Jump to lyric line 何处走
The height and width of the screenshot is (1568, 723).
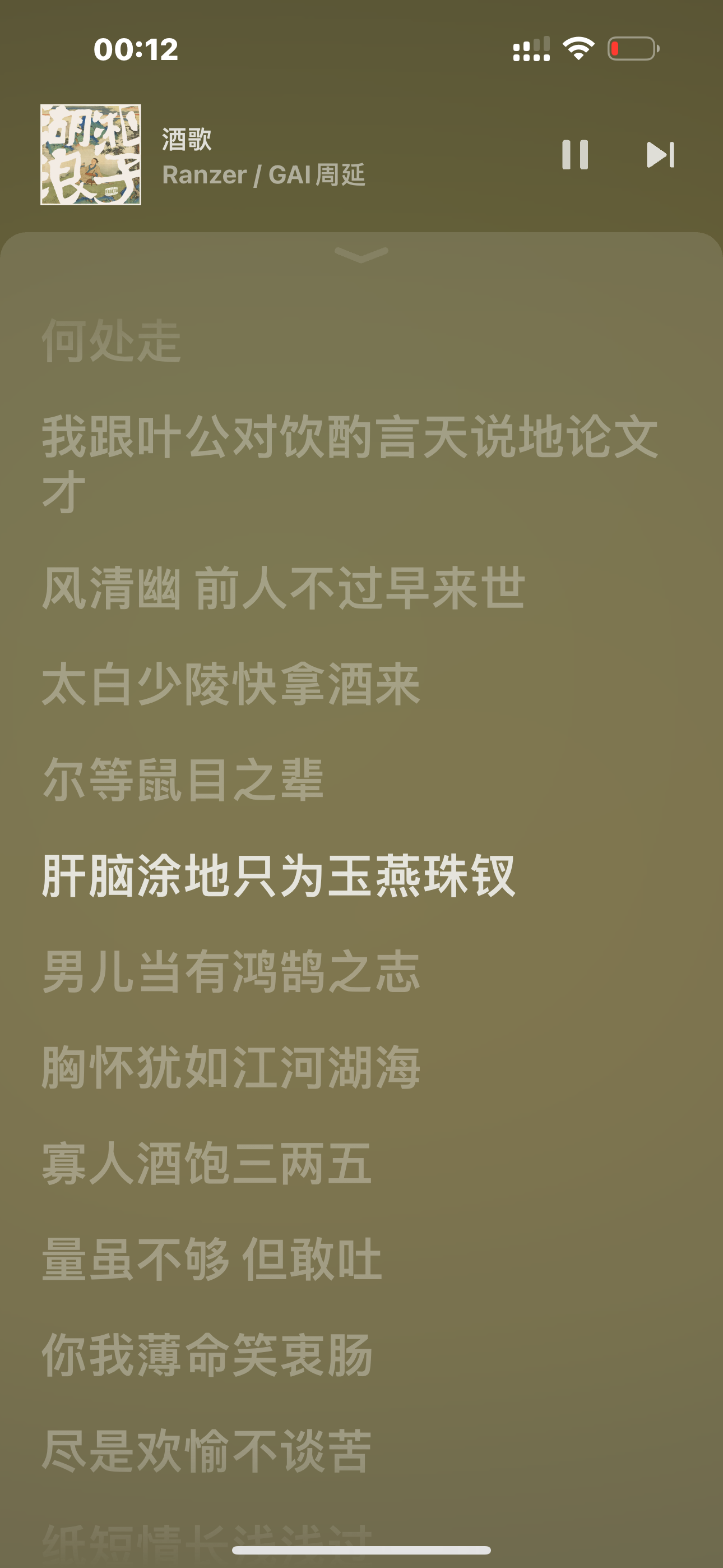pyautogui.click(x=112, y=341)
